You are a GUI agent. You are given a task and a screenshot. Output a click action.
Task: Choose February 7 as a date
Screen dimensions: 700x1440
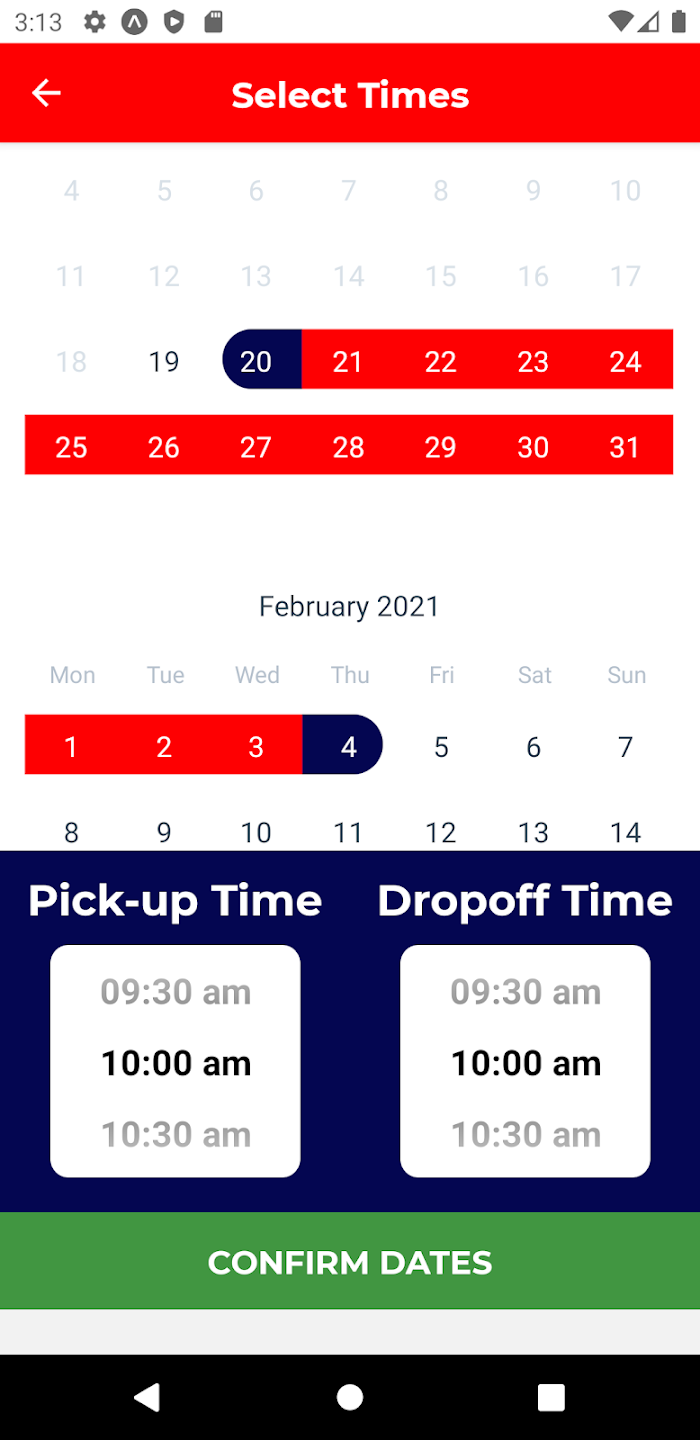point(625,745)
